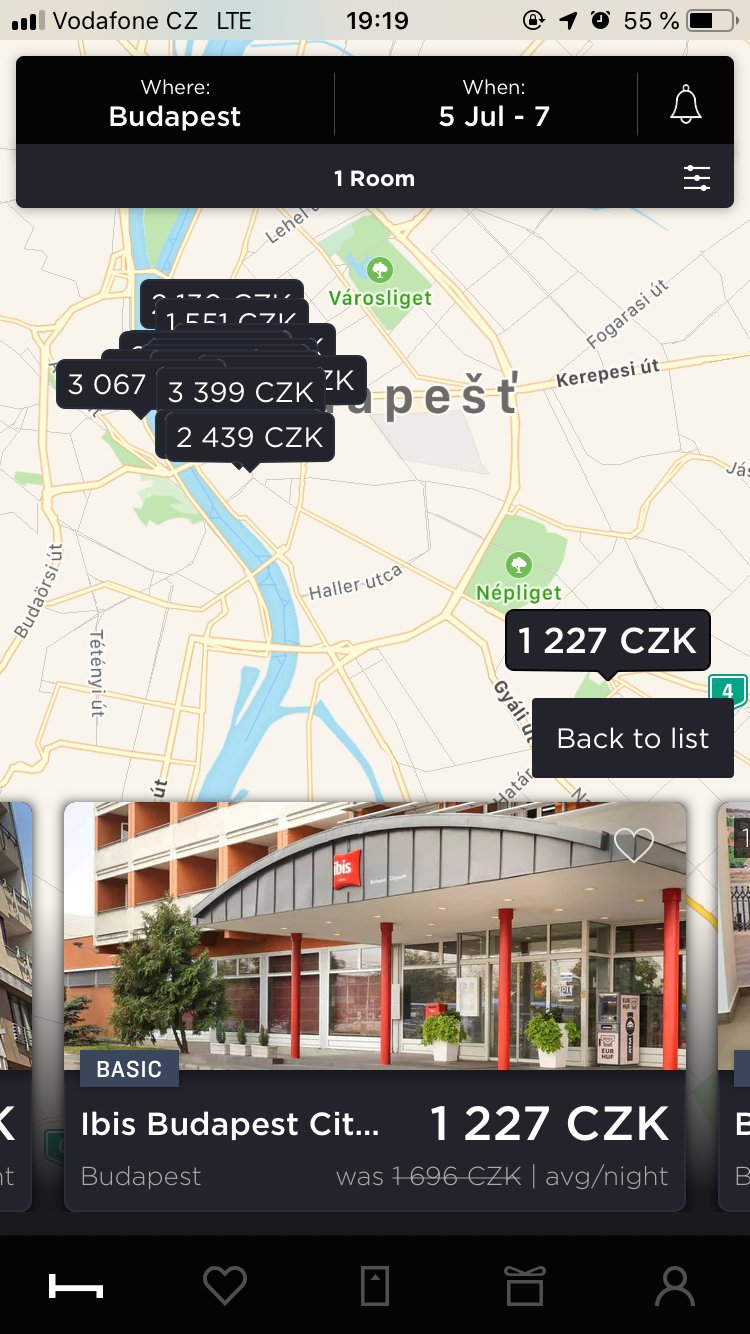The width and height of the screenshot is (750, 1334).
Task: Select the 2 439 CZK map pin
Action: pos(250,438)
